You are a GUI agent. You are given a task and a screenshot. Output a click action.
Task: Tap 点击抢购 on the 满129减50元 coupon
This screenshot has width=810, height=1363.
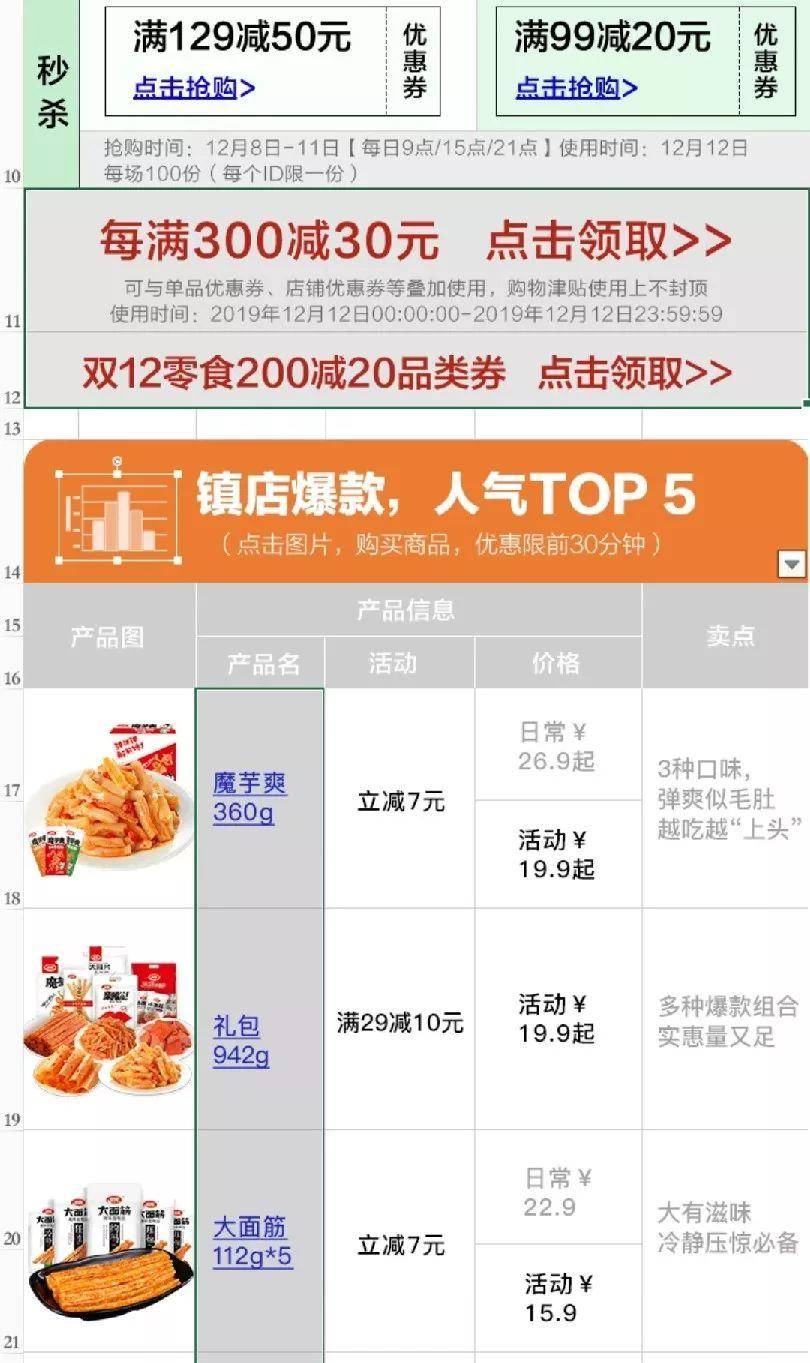point(194,88)
